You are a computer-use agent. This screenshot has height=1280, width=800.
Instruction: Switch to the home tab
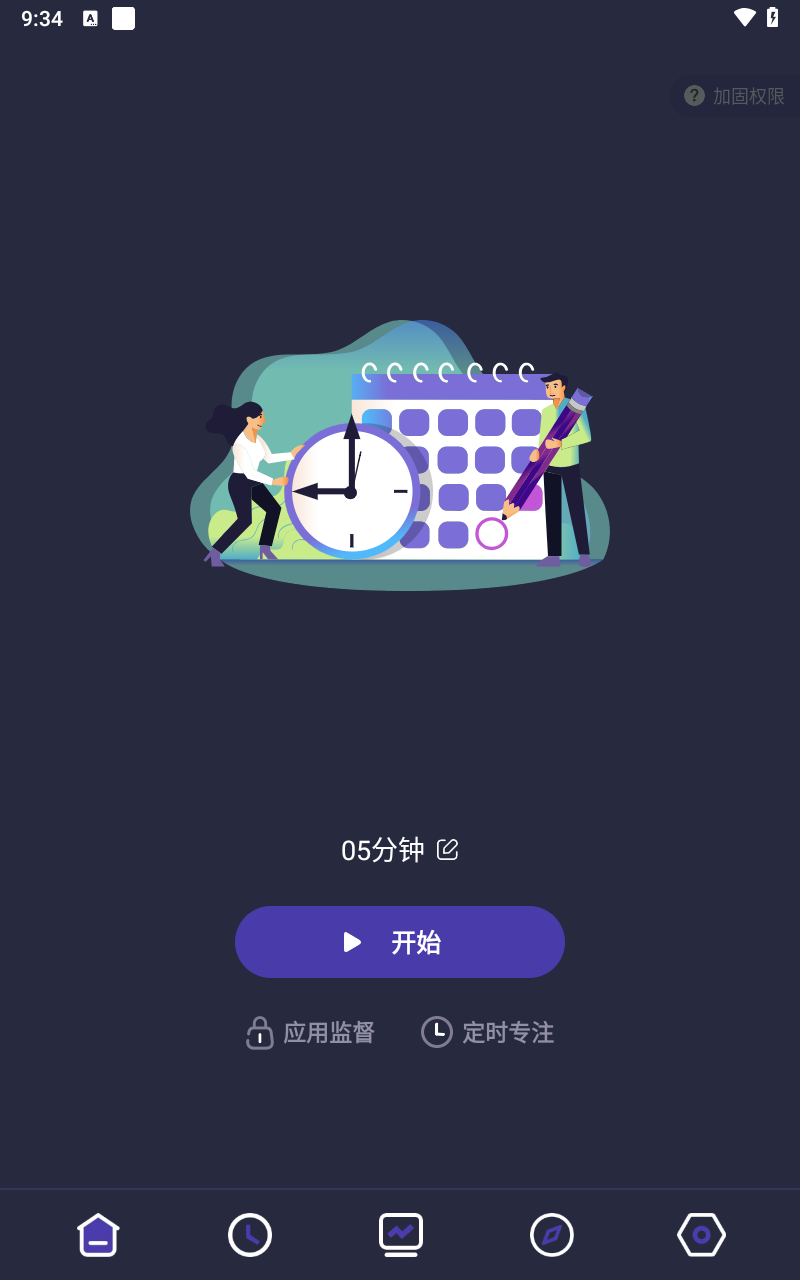point(98,1234)
